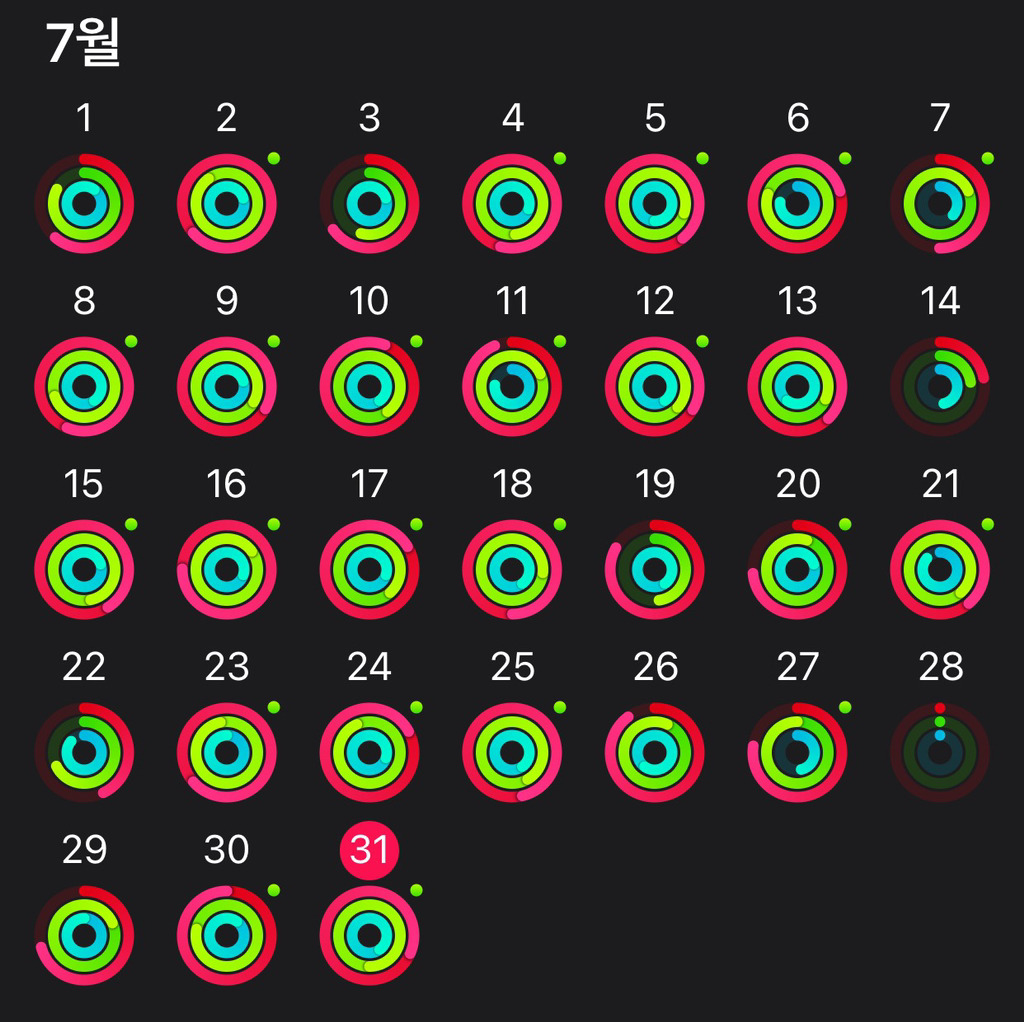The height and width of the screenshot is (1022, 1024).
Task: Open day 9 activity details
Action: coord(227,387)
